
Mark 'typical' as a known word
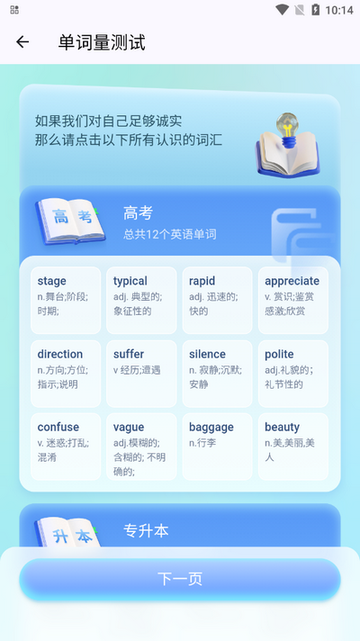[x=141, y=300]
